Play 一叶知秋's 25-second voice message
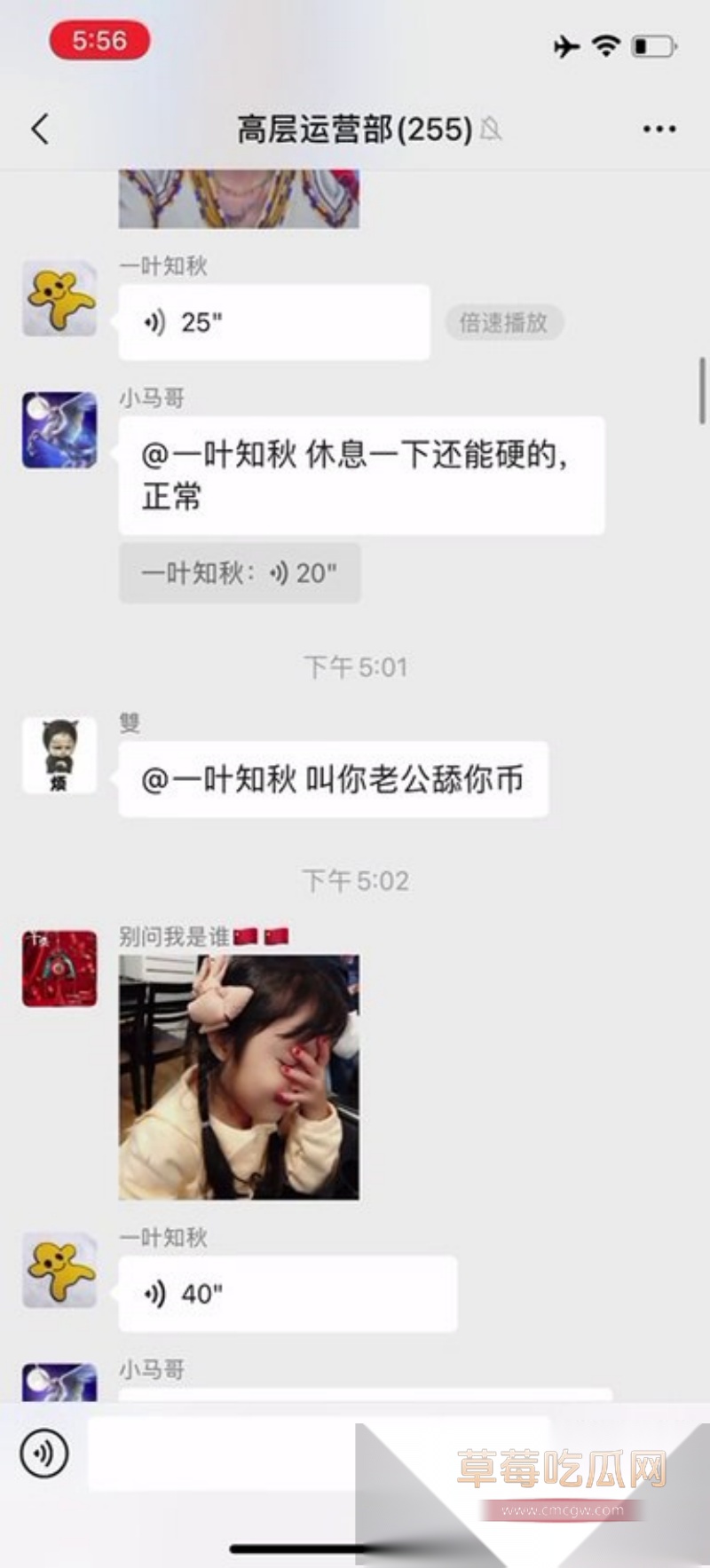Viewport: 710px width, 1568px height. pyautogui.click(x=273, y=322)
